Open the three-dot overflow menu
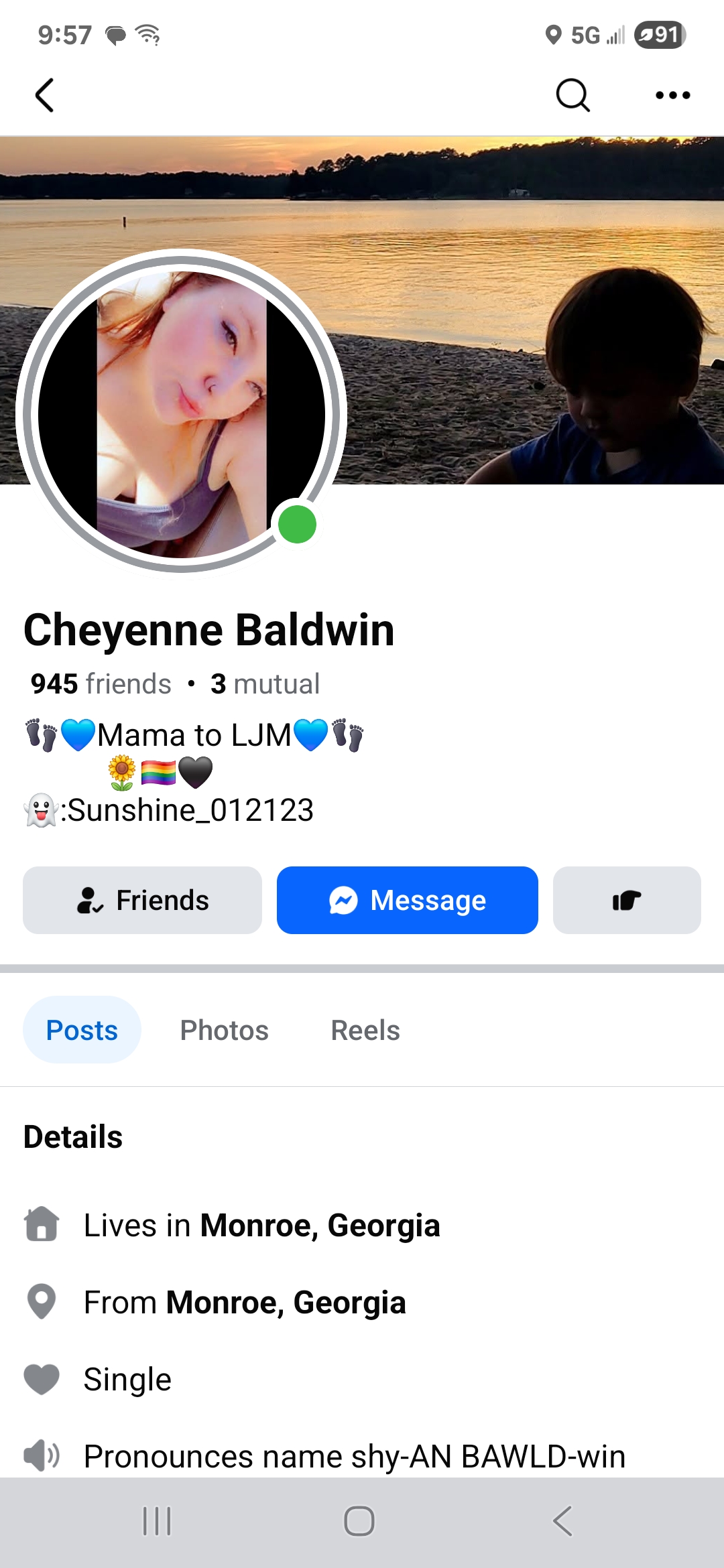The height and width of the screenshot is (1568, 724). 672,95
